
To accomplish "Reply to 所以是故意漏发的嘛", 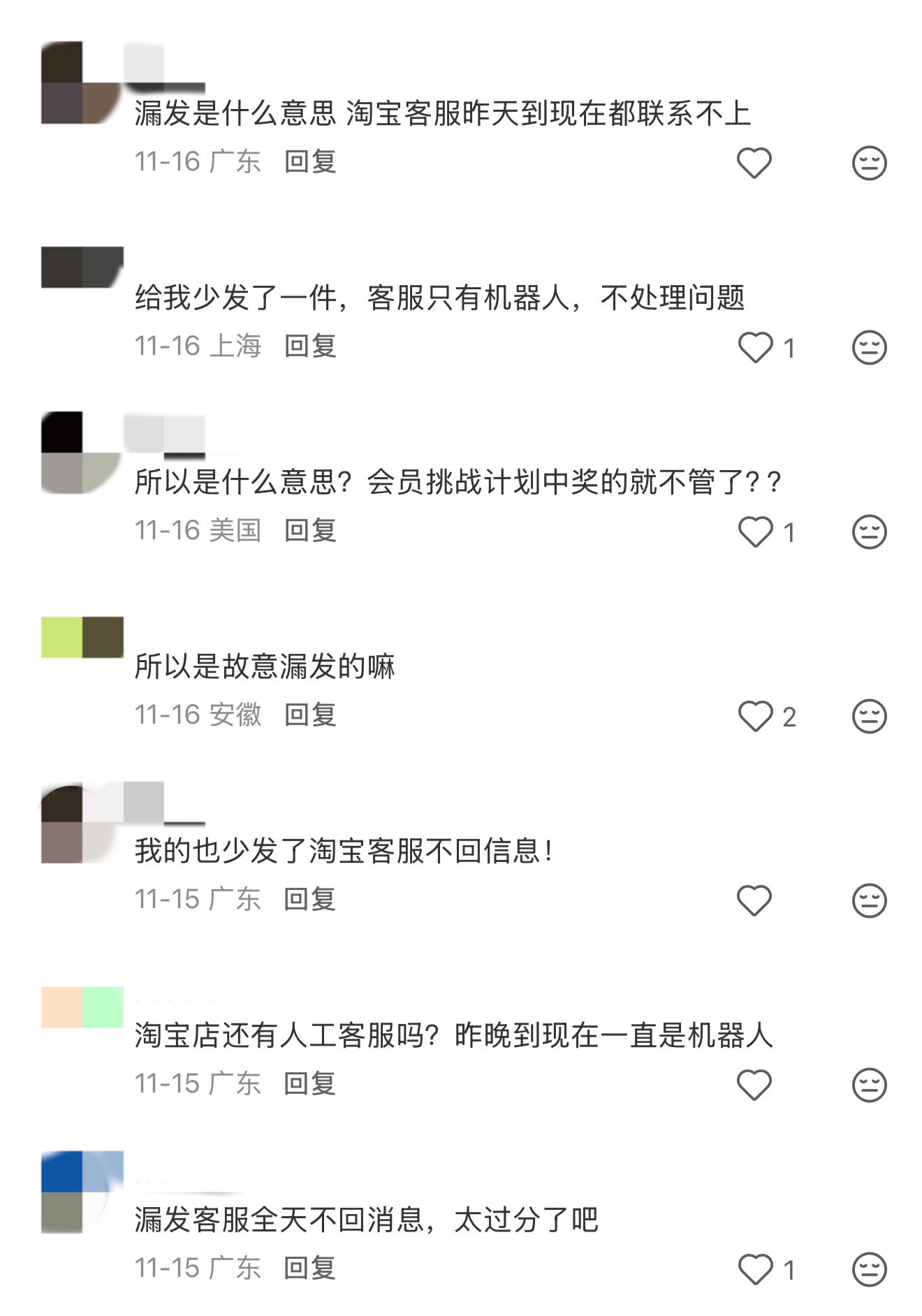I will (310, 715).
